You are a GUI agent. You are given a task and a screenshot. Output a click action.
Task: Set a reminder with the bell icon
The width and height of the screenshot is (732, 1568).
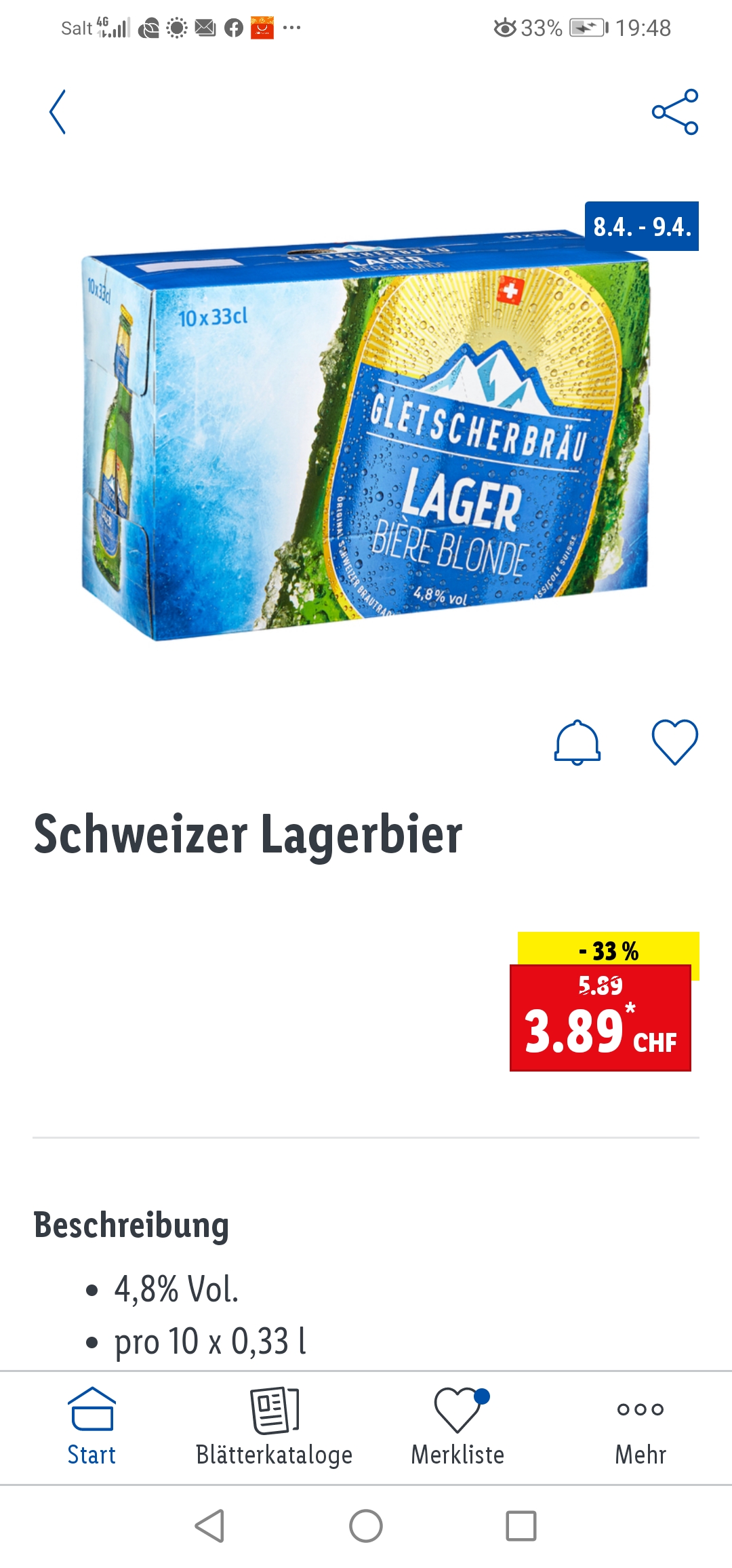577,742
